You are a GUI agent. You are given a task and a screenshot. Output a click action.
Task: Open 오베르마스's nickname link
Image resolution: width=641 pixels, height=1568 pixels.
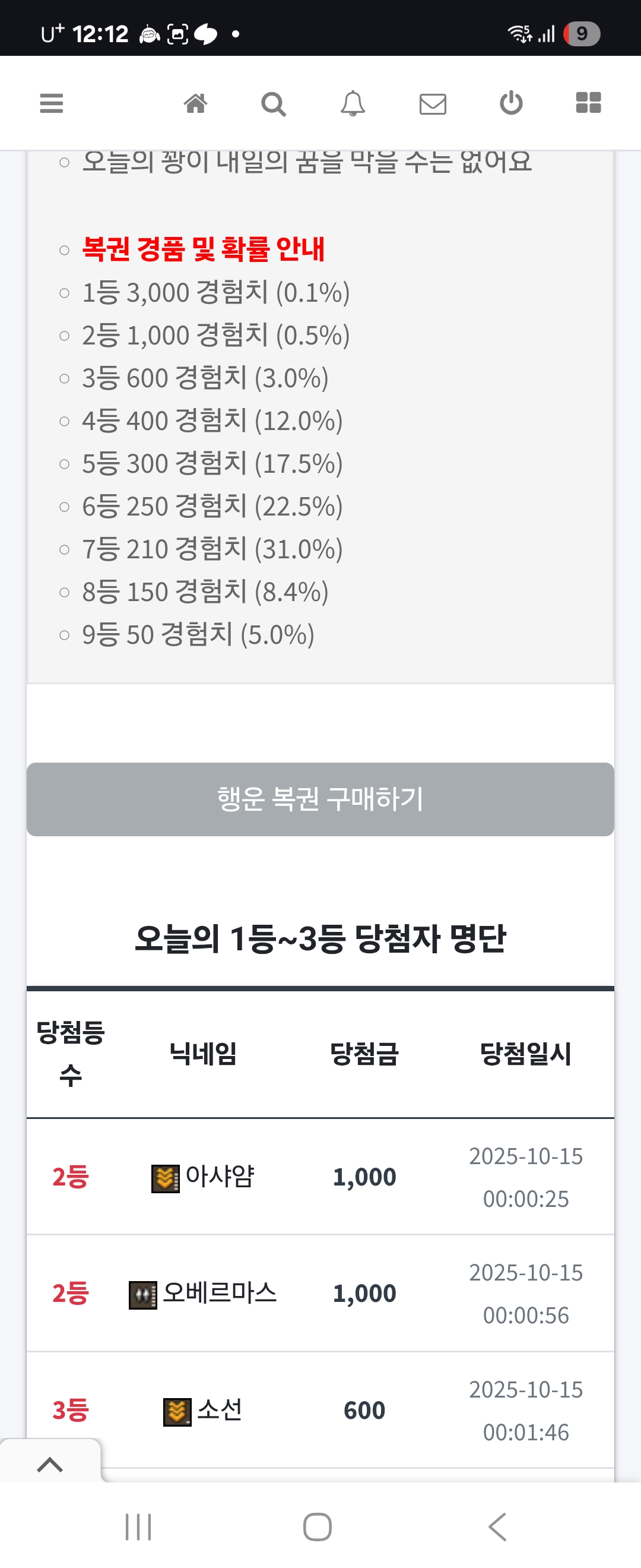219,1292
